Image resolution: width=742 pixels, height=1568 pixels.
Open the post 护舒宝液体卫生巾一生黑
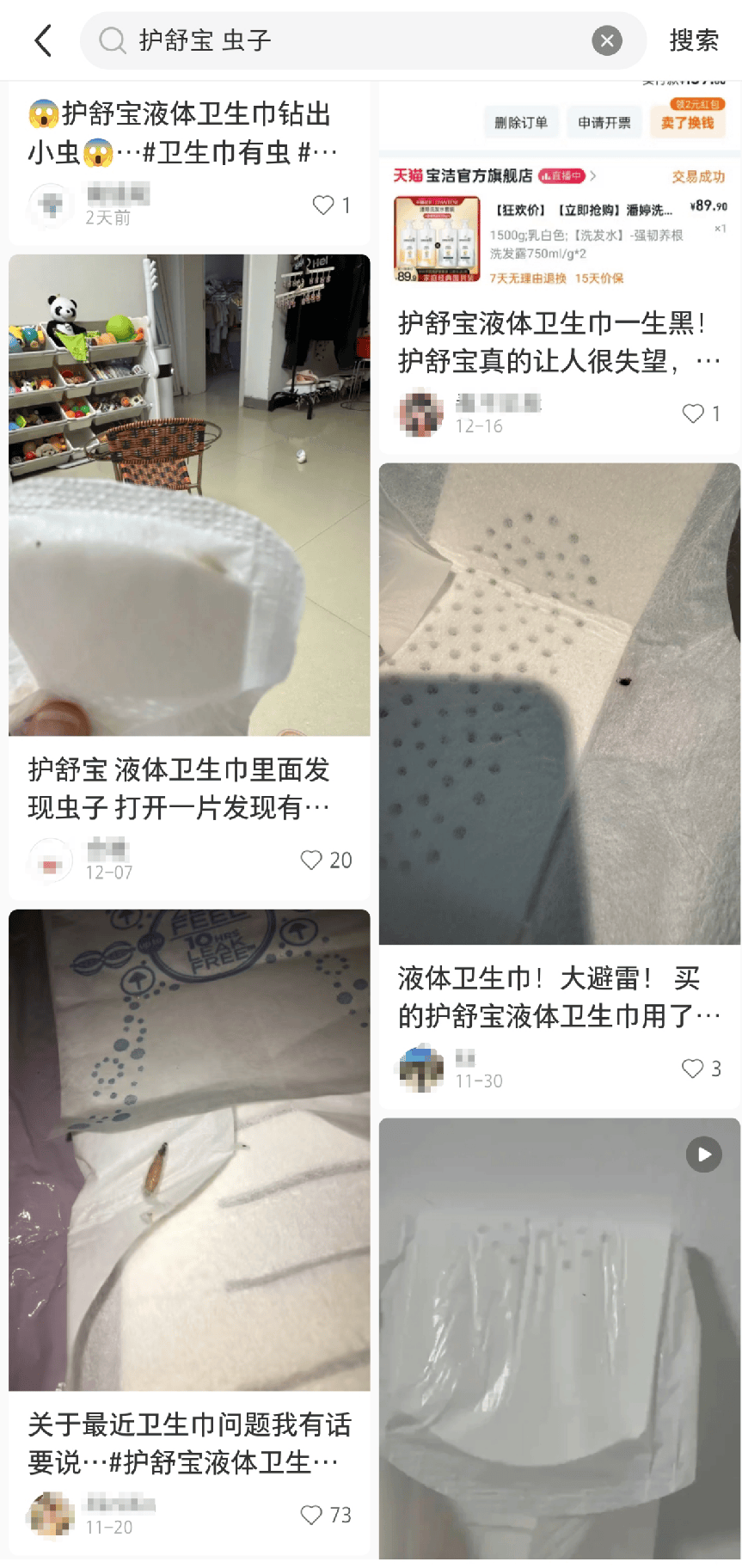(x=559, y=341)
